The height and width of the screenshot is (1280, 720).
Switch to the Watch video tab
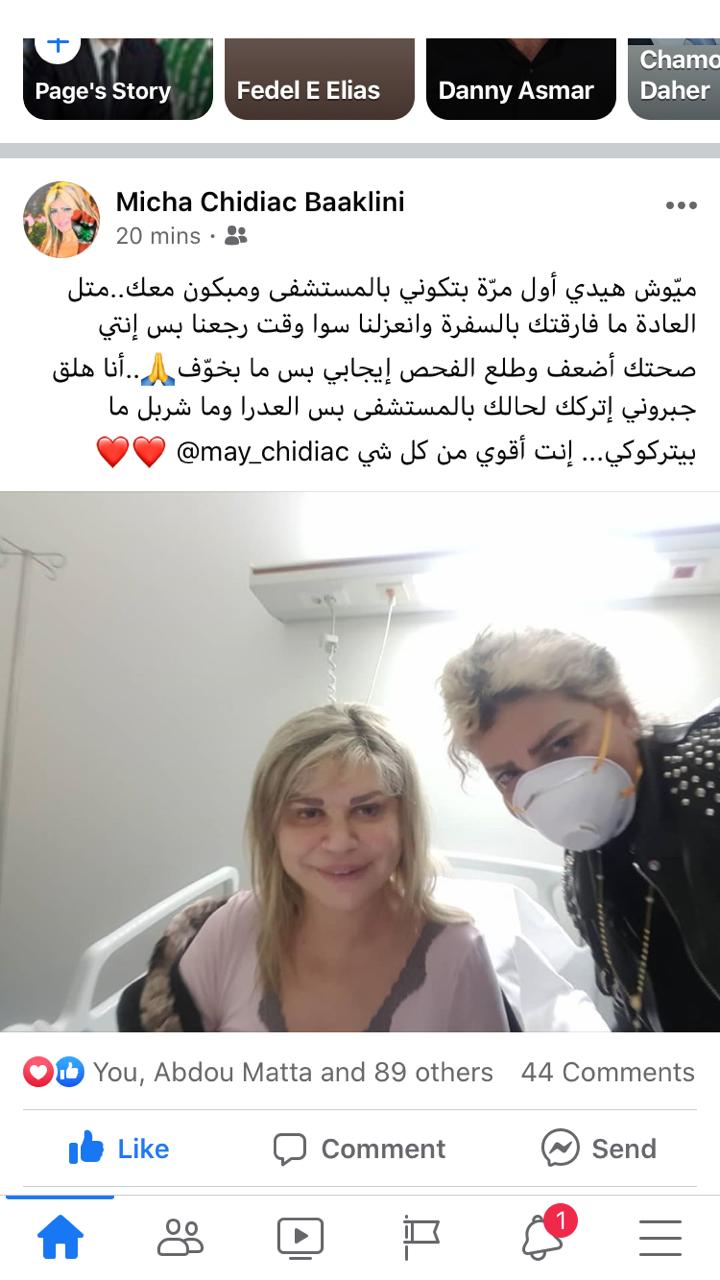coord(300,1237)
